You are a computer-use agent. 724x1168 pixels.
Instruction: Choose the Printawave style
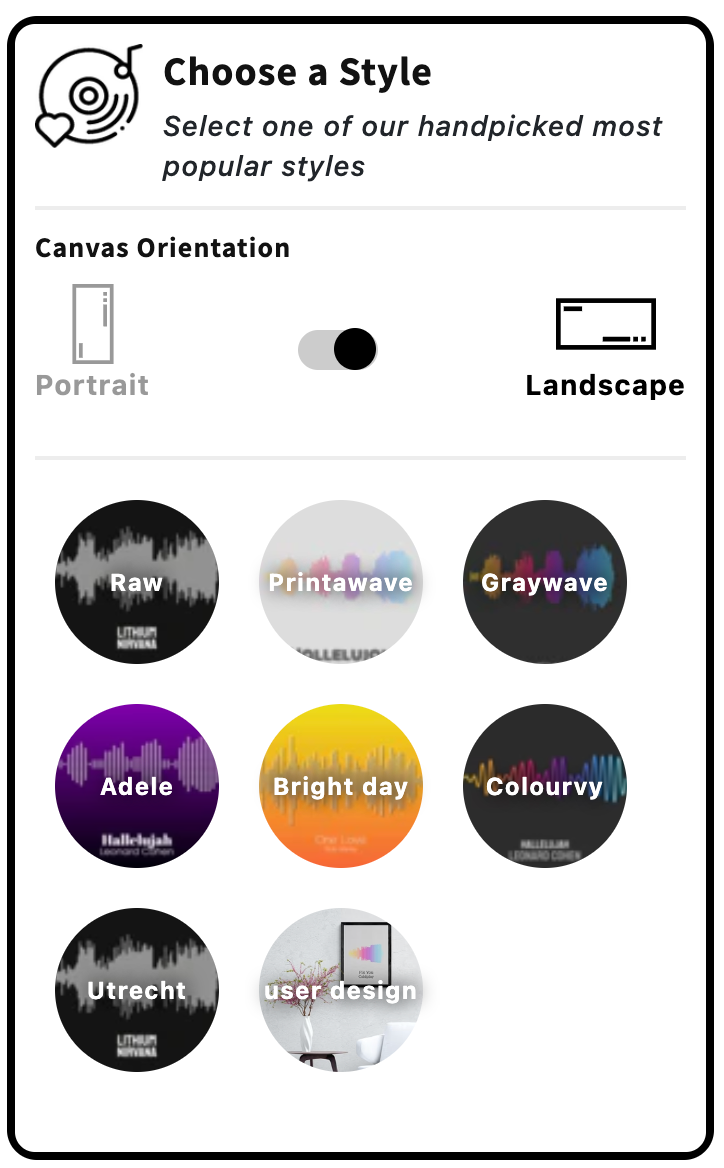[x=341, y=582]
